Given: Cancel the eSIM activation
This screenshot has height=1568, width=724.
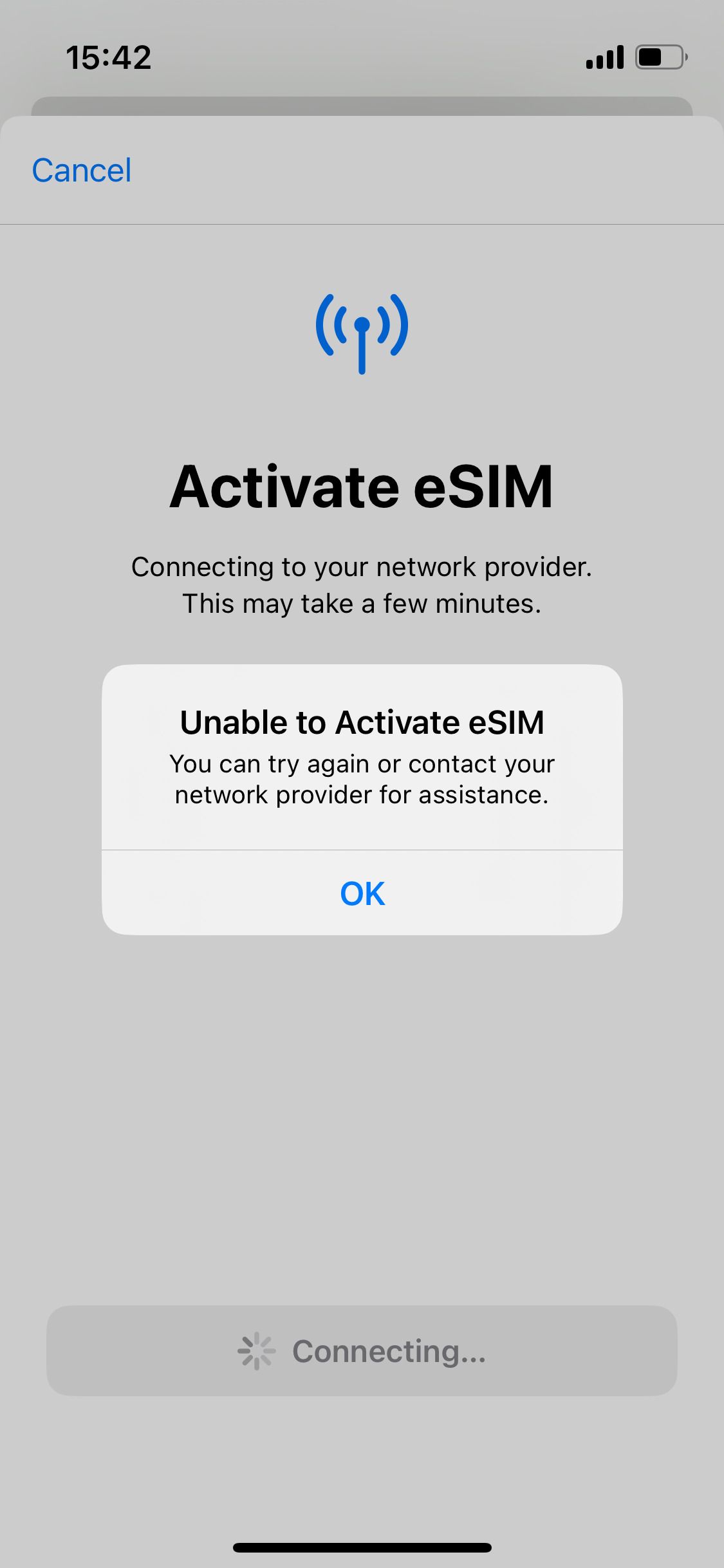Looking at the screenshot, I should [81, 170].
